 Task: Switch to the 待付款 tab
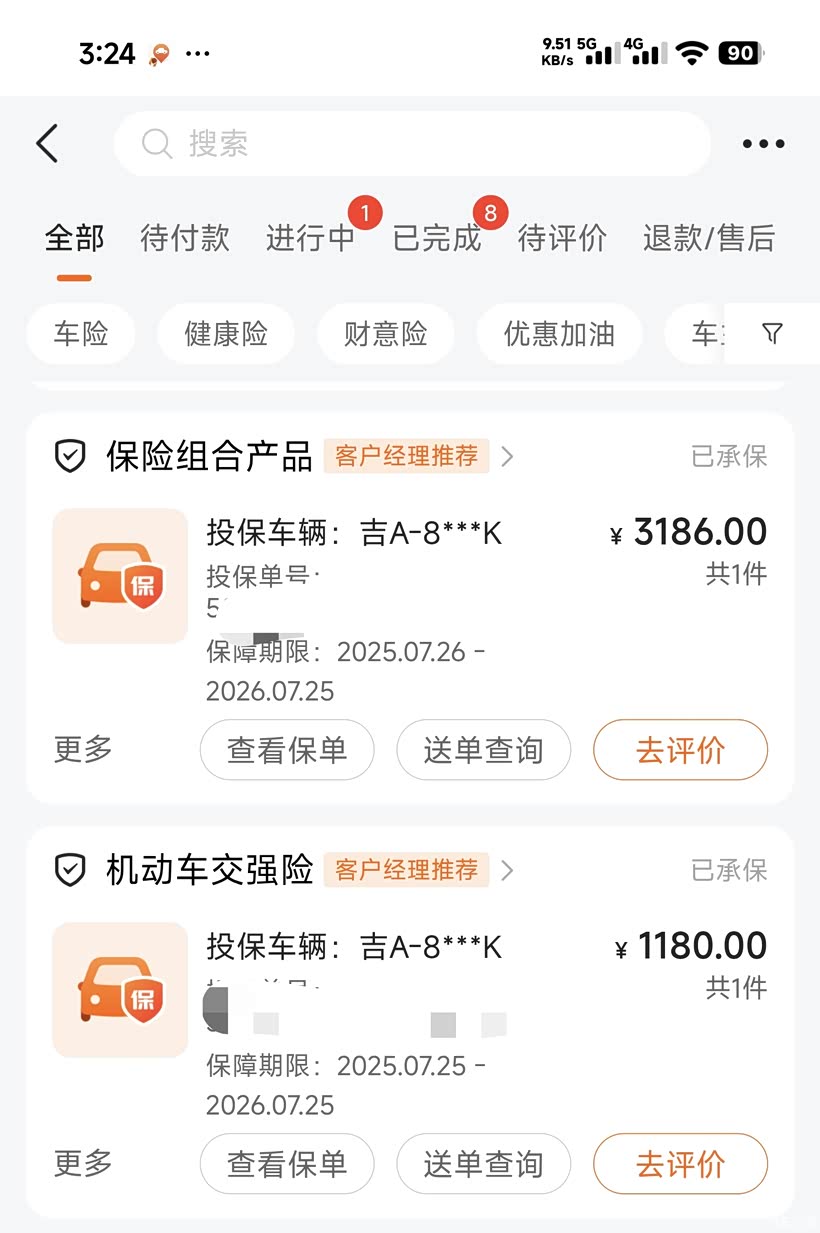coord(185,238)
